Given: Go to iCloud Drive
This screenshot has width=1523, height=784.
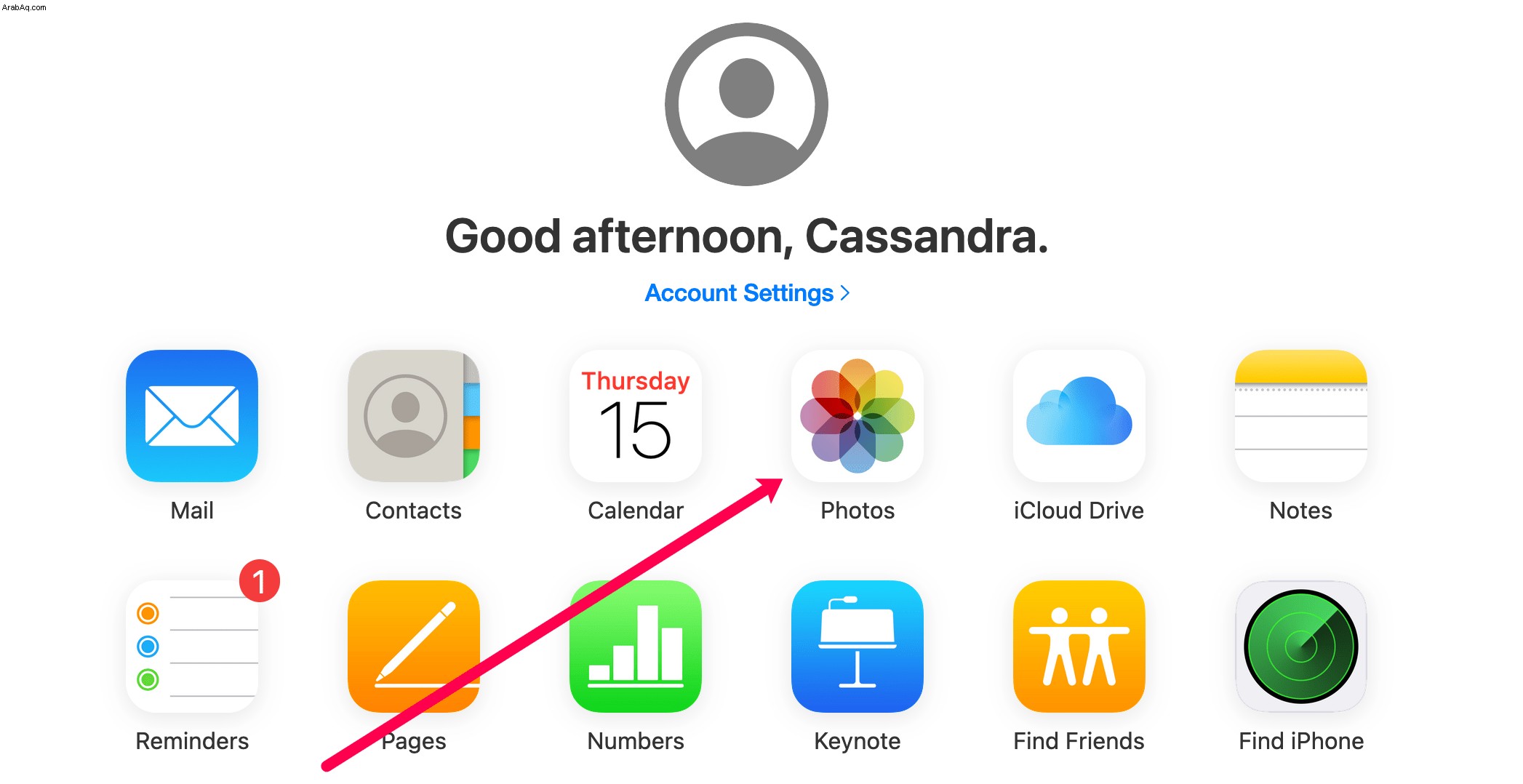Looking at the screenshot, I should click(x=1079, y=416).
